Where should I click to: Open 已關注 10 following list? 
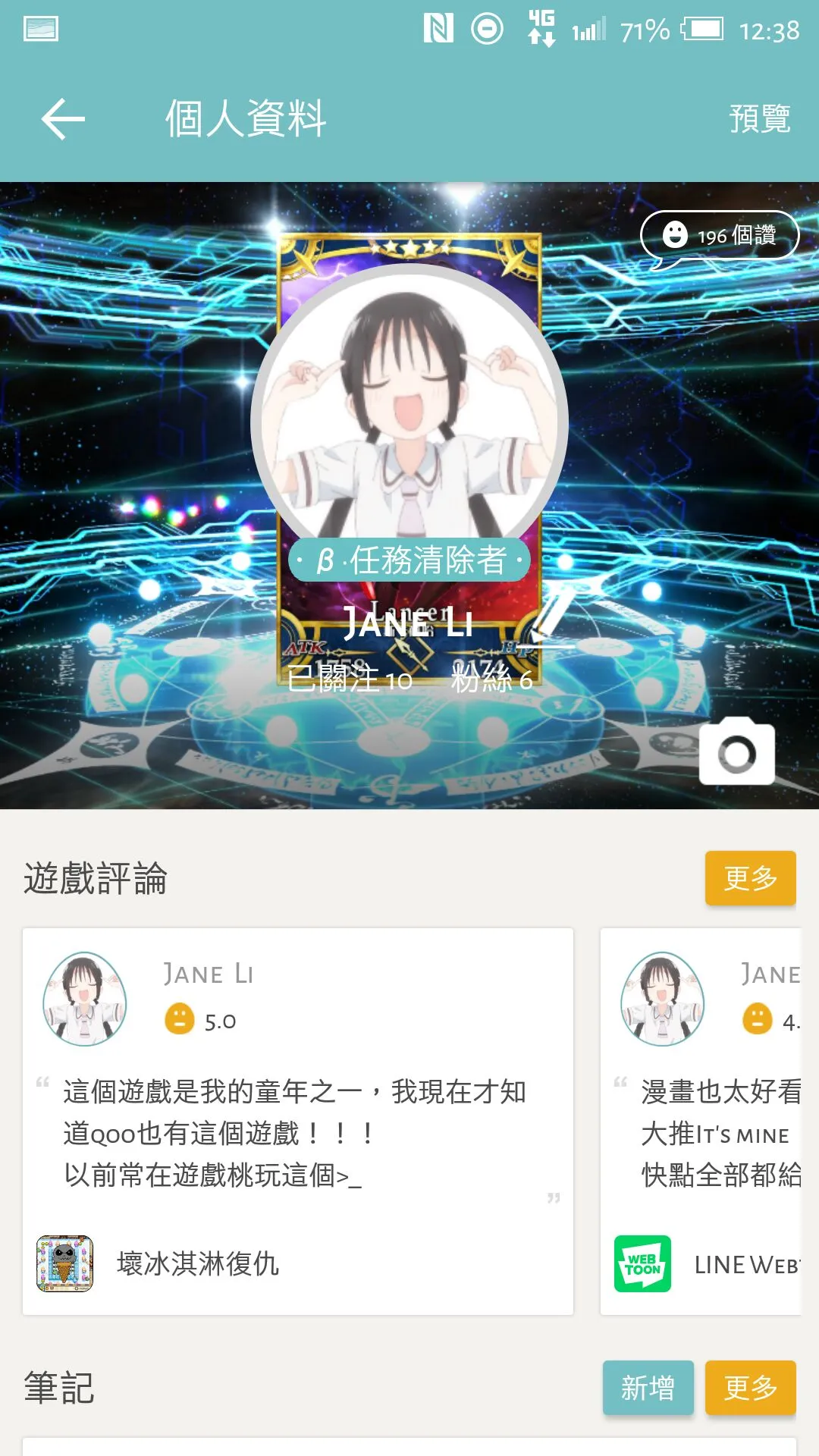[349, 679]
